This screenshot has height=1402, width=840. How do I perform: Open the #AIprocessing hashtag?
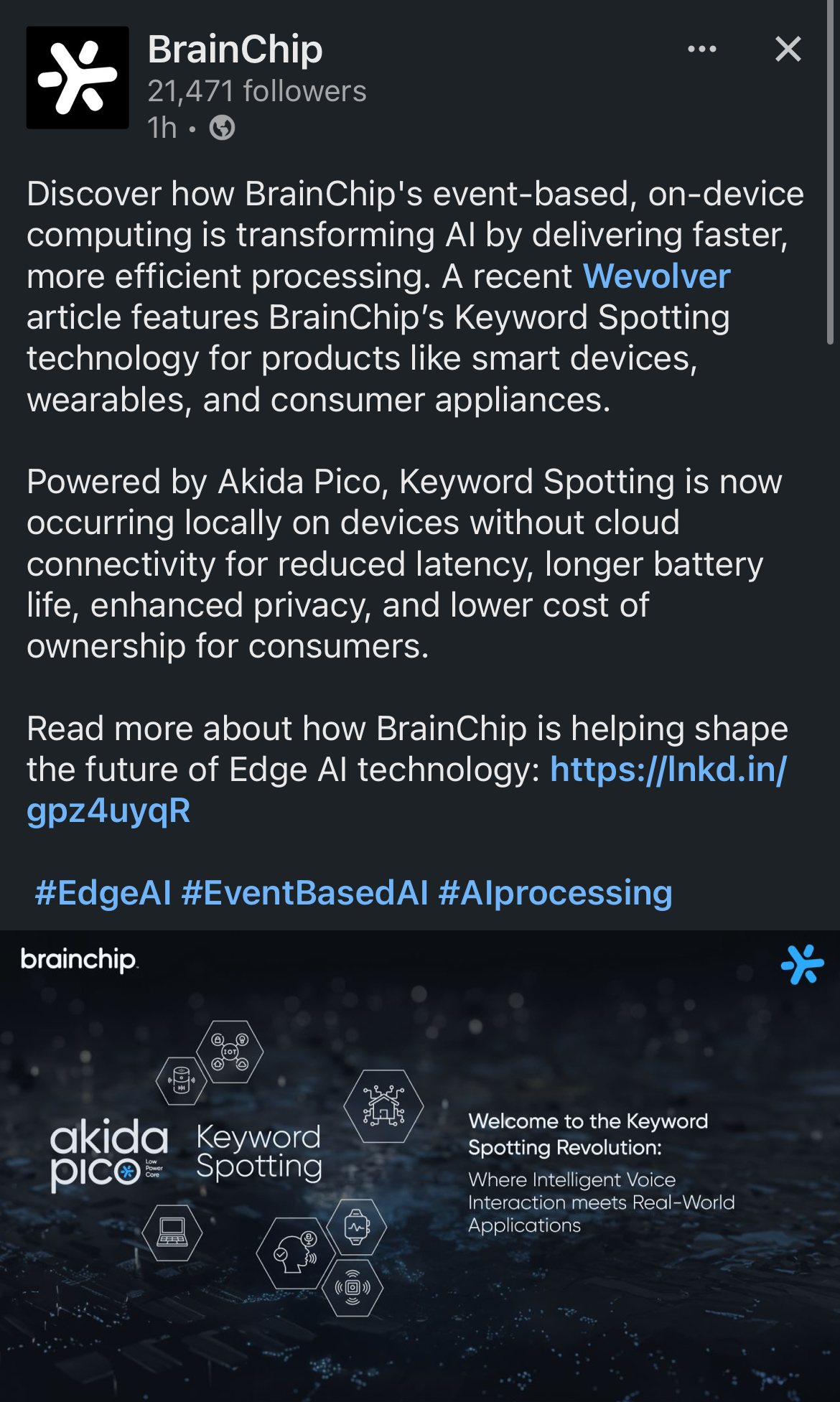click(x=555, y=893)
